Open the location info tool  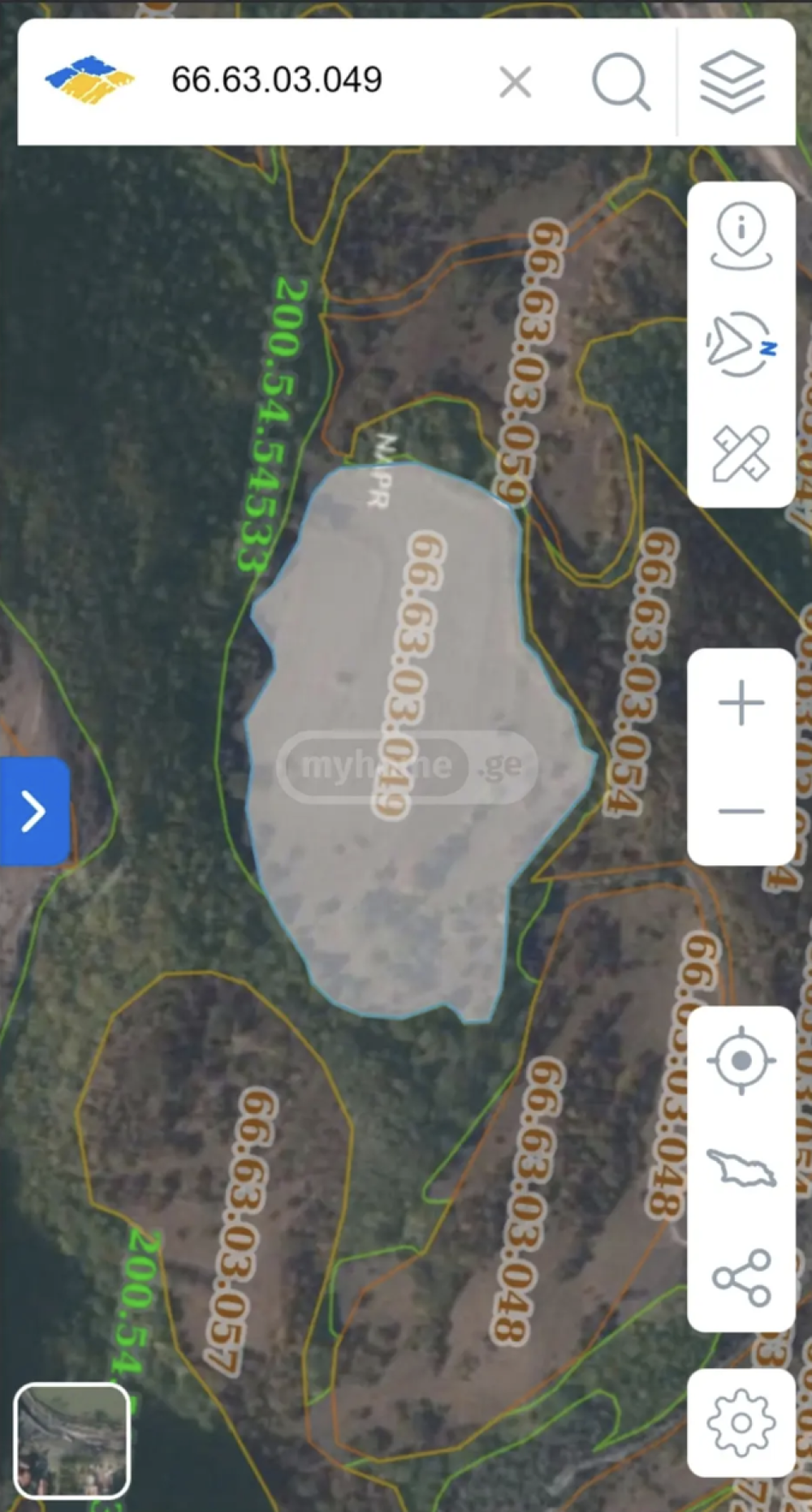[741, 236]
